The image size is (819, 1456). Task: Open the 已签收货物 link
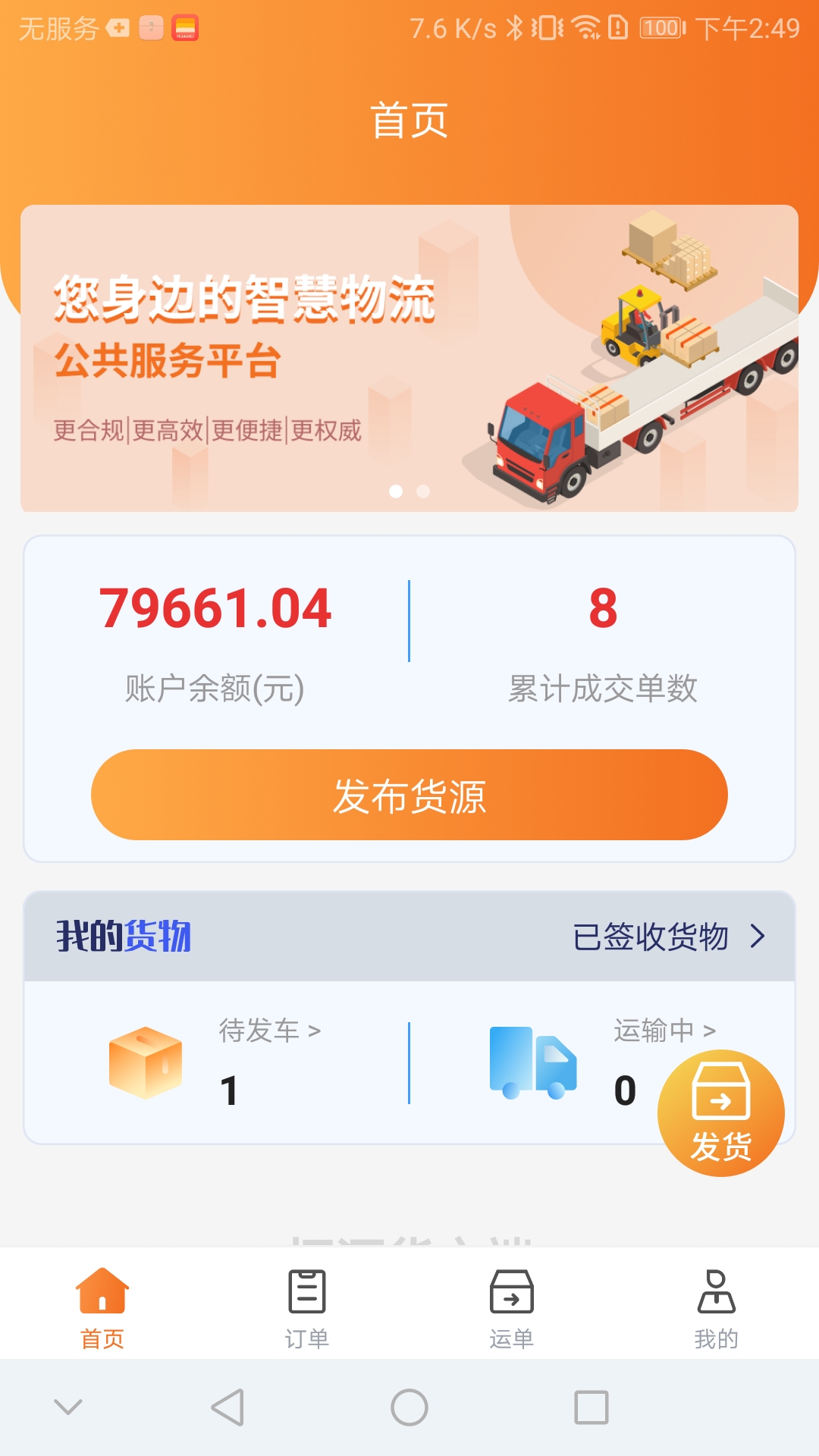point(654,937)
